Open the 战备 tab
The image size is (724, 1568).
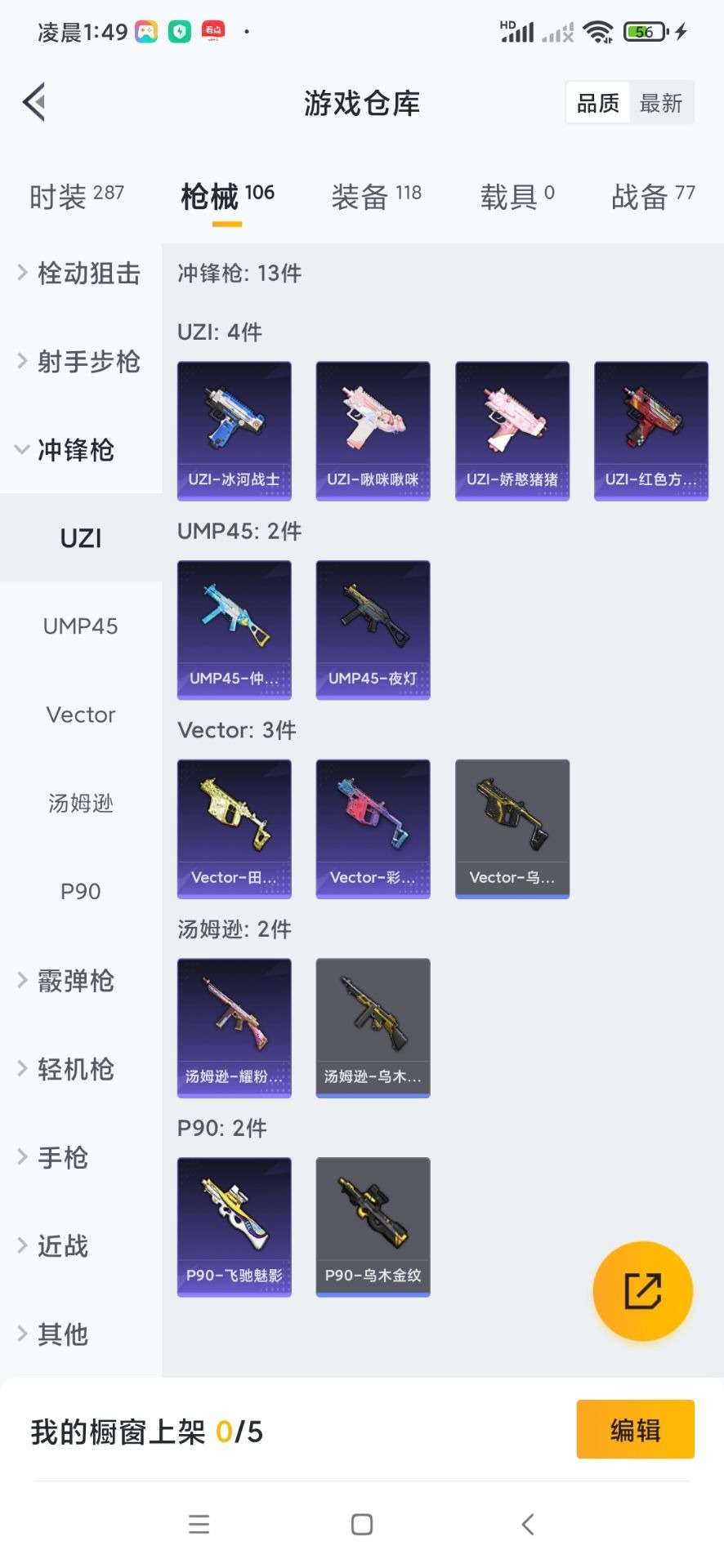click(x=652, y=196)
